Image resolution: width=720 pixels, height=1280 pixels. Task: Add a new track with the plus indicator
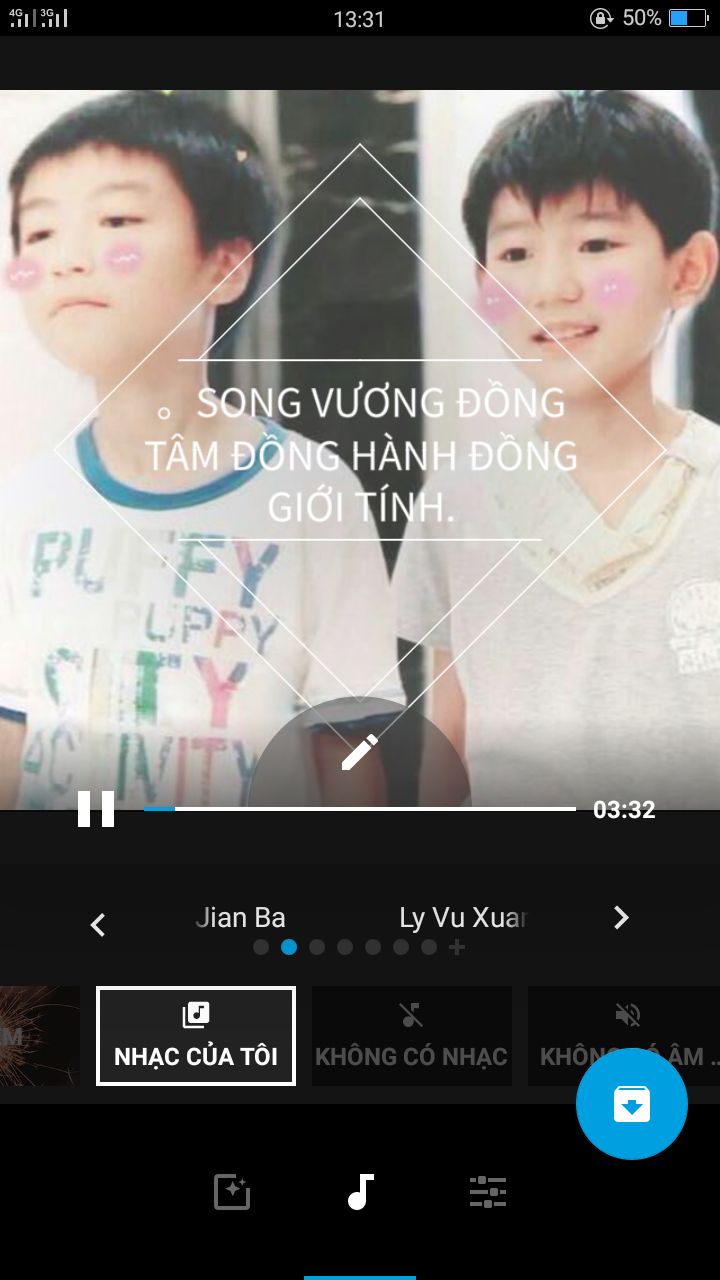457,947
